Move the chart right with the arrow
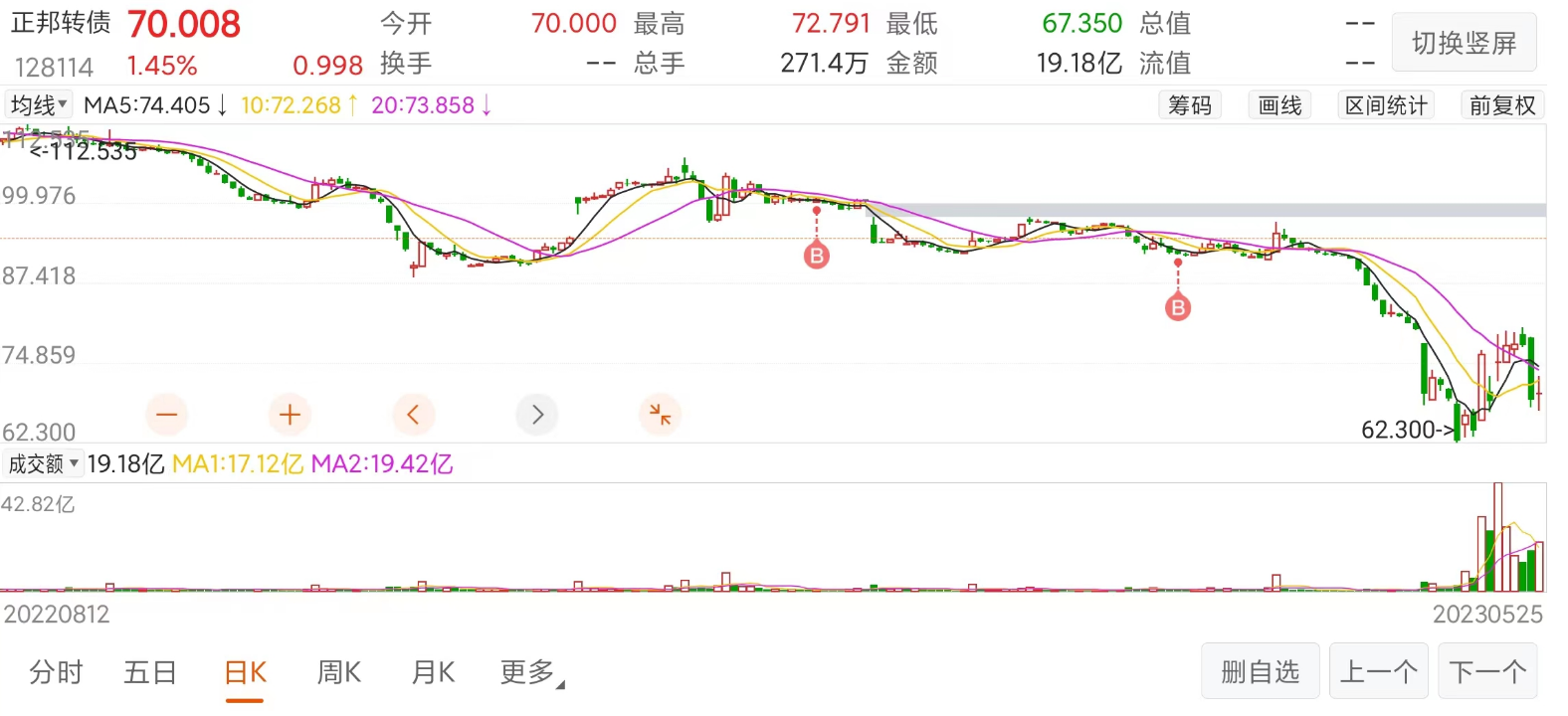Image resolution: width=1568 pixels, height=716 pixels. click(537, 414)
